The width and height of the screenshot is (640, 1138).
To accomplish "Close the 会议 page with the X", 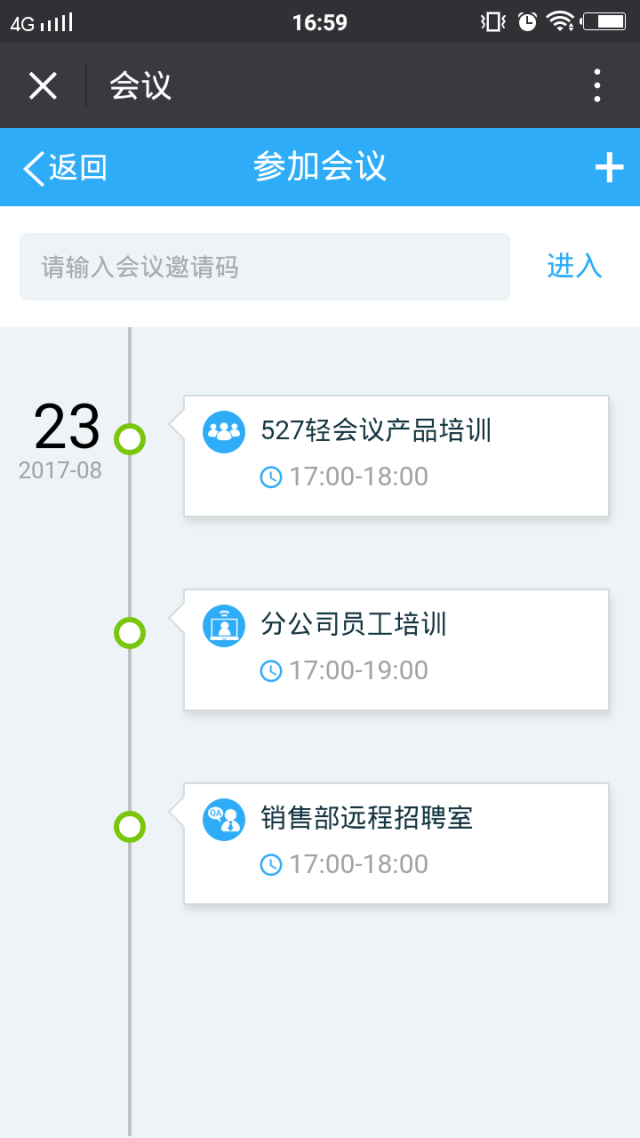I will click(x=43, y=86).
